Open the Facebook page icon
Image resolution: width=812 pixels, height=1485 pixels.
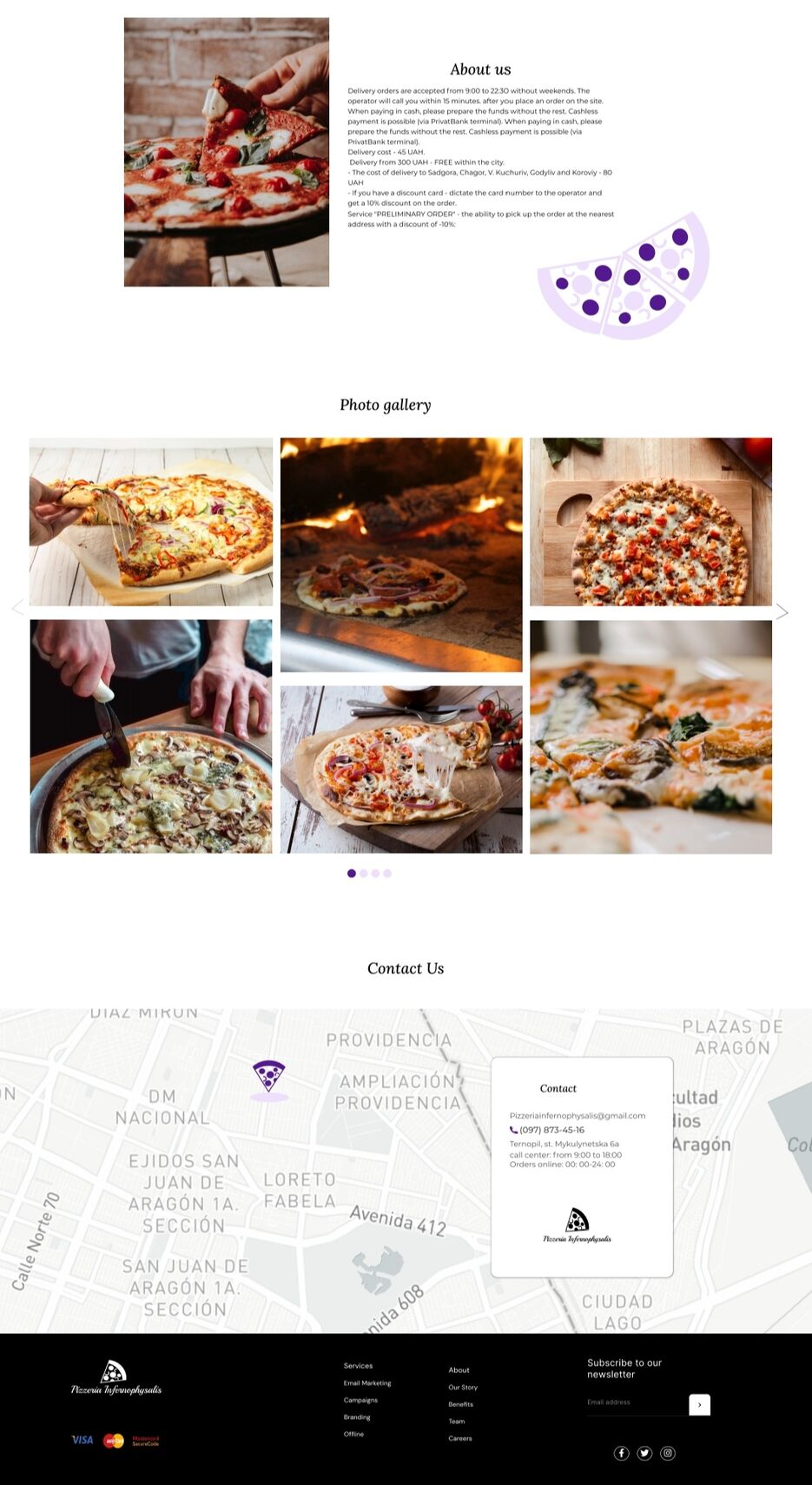pos(621,1454)
